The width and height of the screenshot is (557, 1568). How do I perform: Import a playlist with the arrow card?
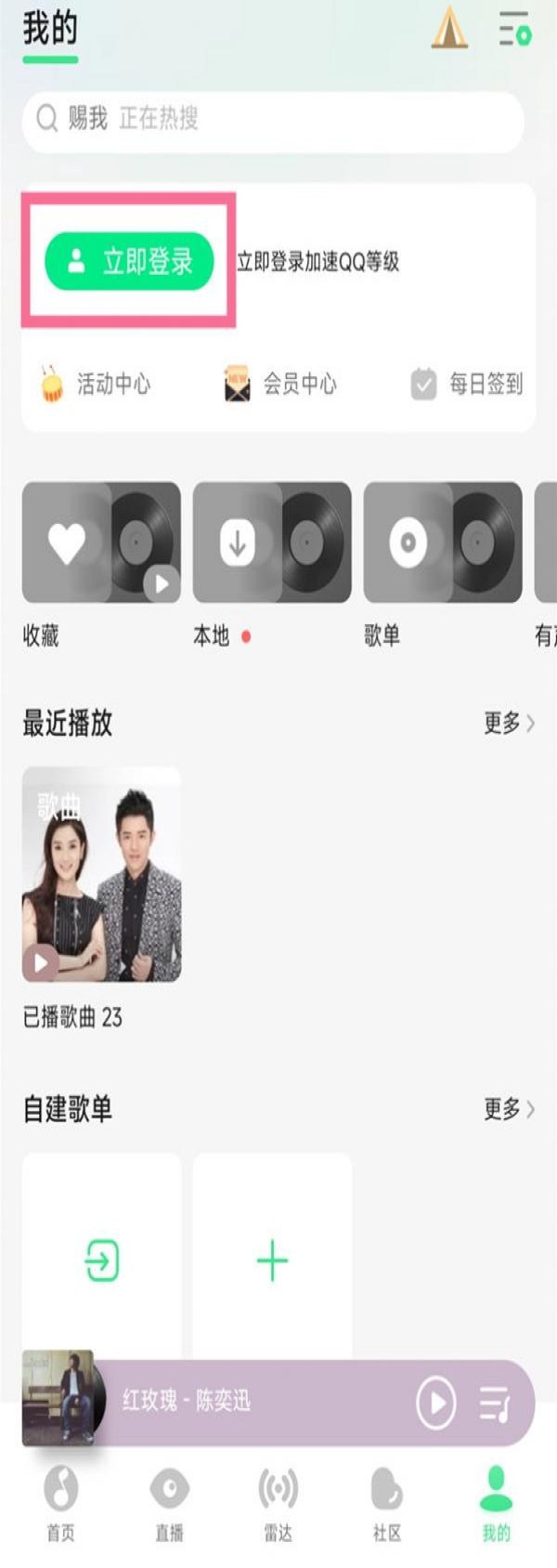[101, 1261]
